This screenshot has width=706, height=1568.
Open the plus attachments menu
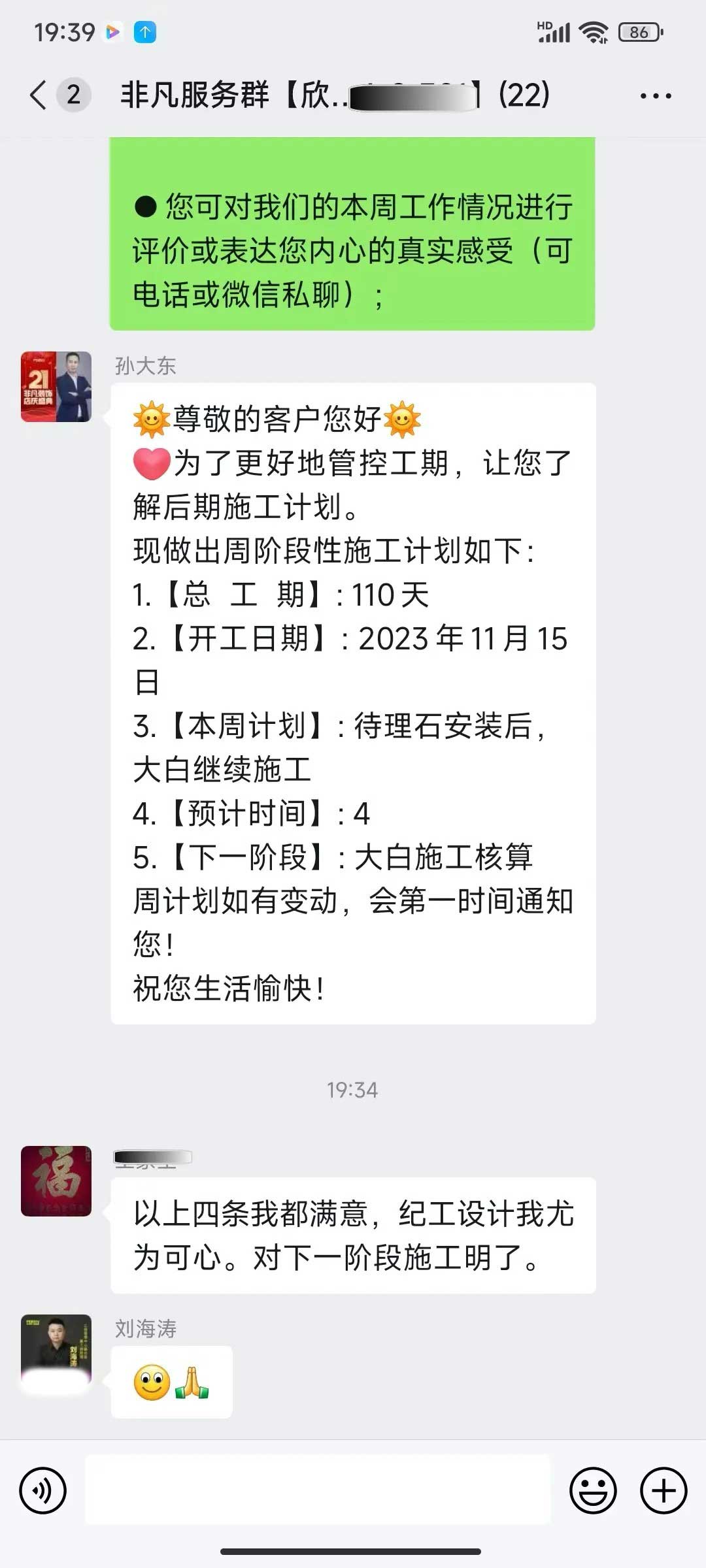663,1490
